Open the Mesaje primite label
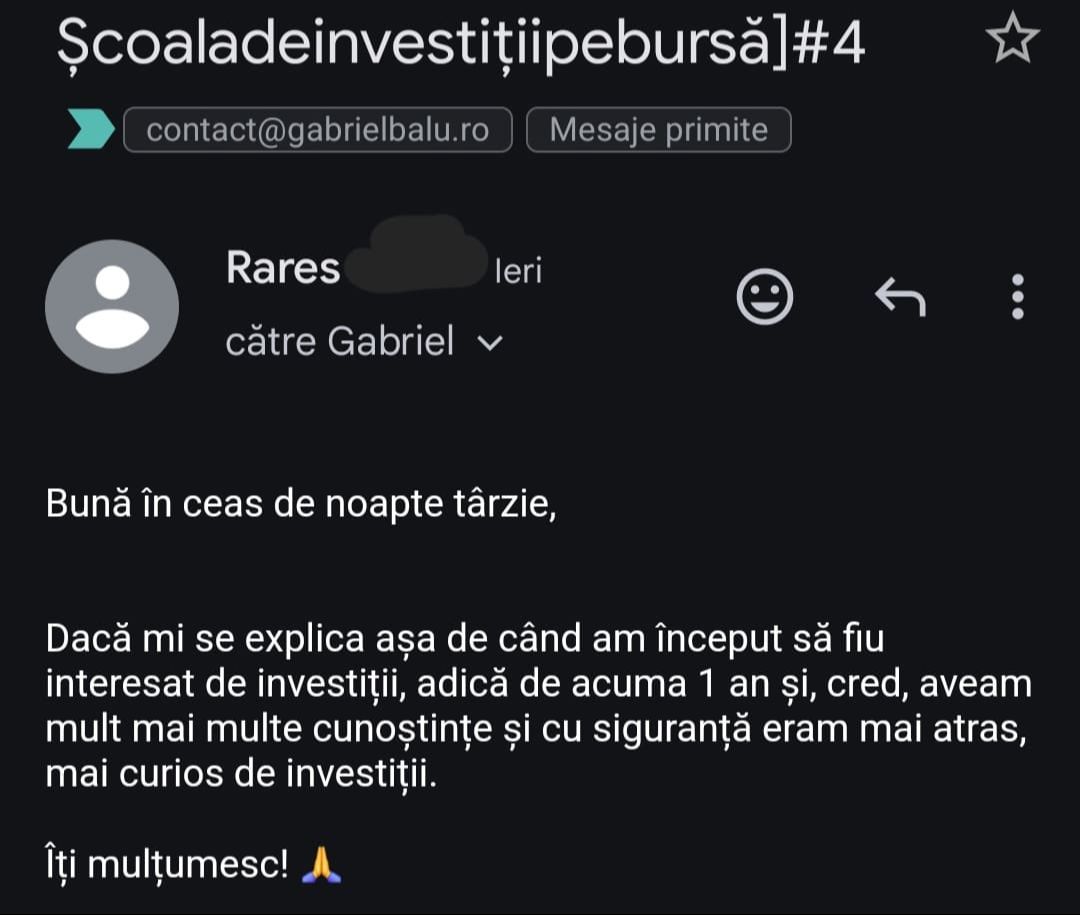 click(658, 130)
